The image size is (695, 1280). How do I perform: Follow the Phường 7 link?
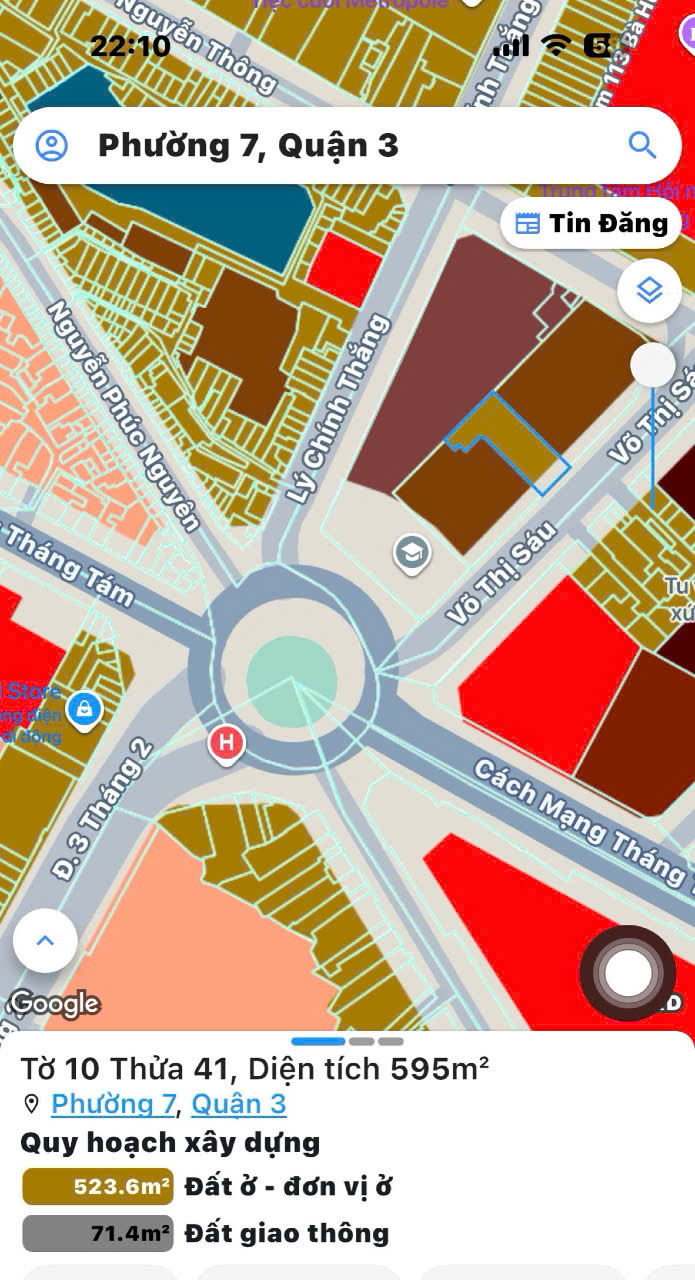point(114,1104)
